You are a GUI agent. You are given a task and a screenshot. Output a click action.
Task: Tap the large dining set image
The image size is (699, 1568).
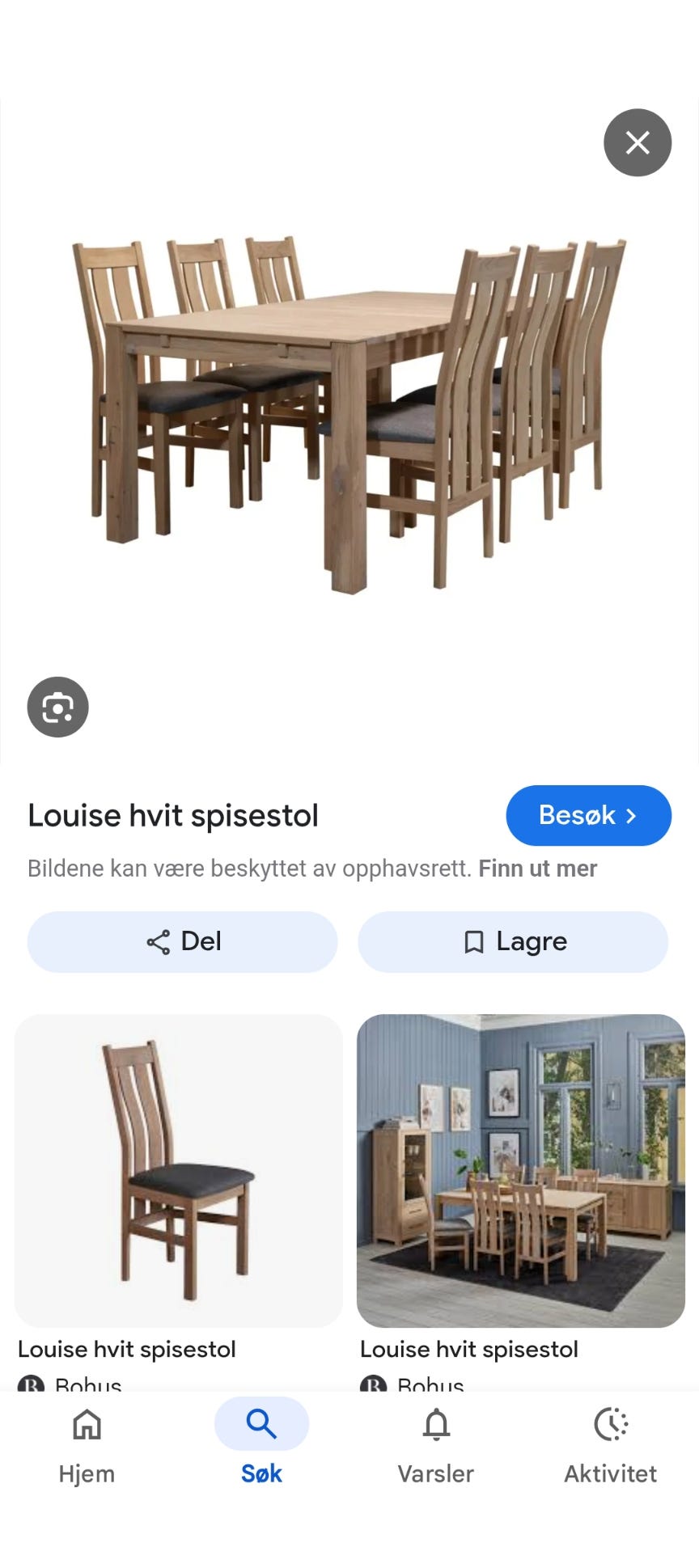point(348,404)
